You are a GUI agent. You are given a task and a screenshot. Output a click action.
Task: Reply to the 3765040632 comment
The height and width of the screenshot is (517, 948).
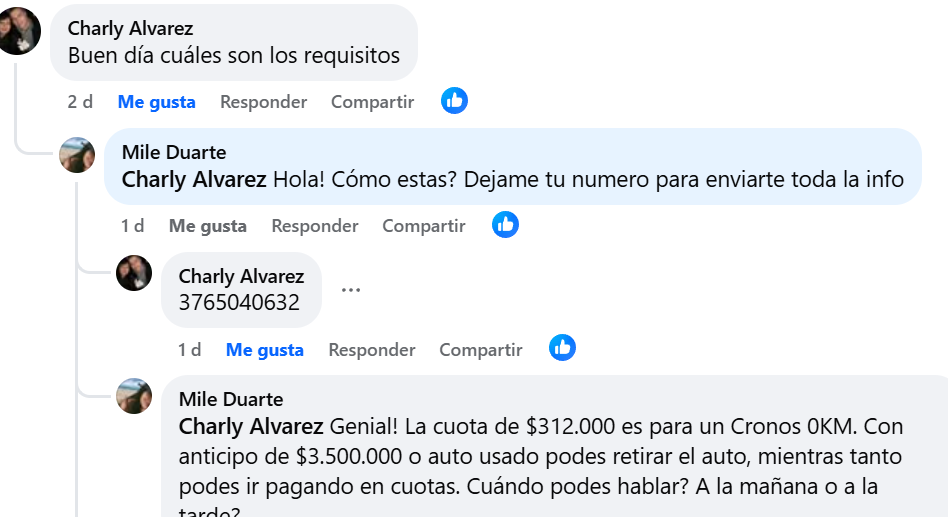[371, 350]
